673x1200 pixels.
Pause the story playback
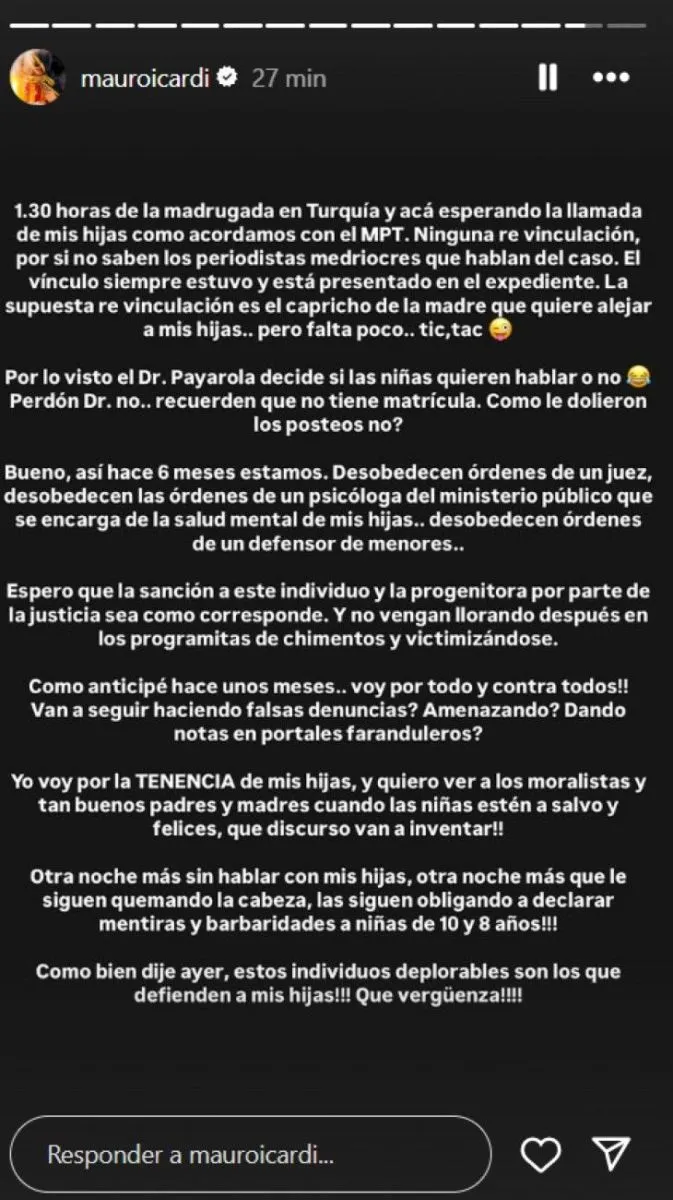pyautogui.click(x=547, y=78)
